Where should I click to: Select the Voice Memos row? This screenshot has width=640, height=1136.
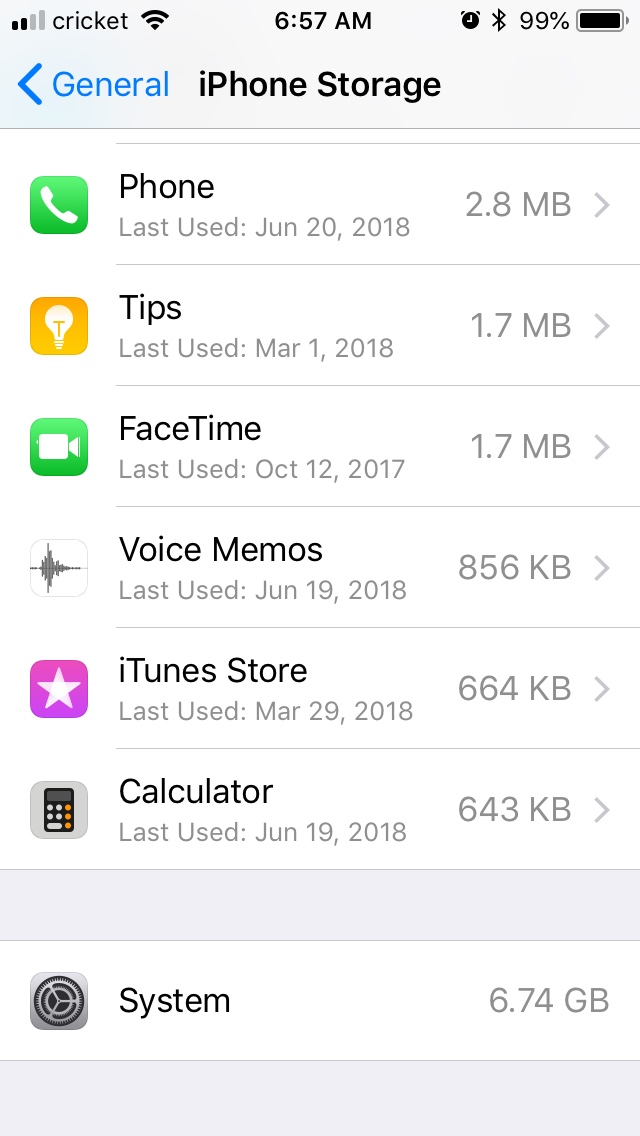tap(320, 567)
